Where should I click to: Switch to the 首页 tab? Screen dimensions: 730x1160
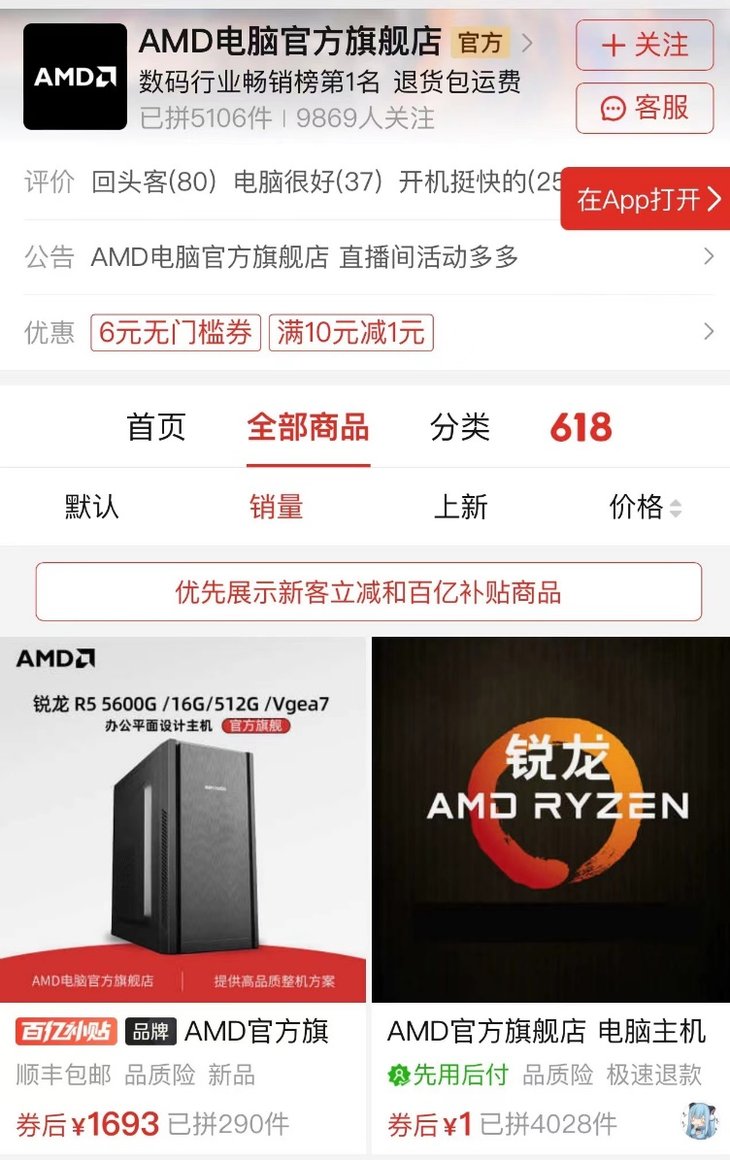(156, 427)
